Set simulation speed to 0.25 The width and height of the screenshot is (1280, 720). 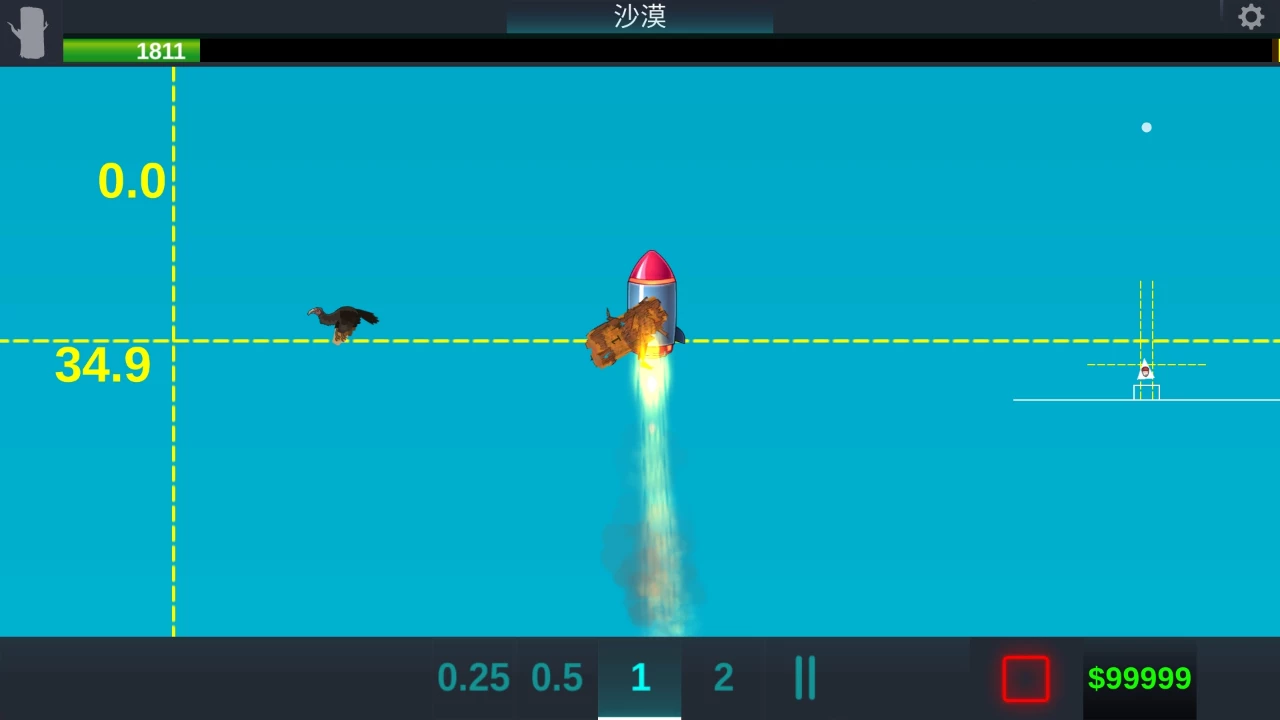tap(473, 678)
